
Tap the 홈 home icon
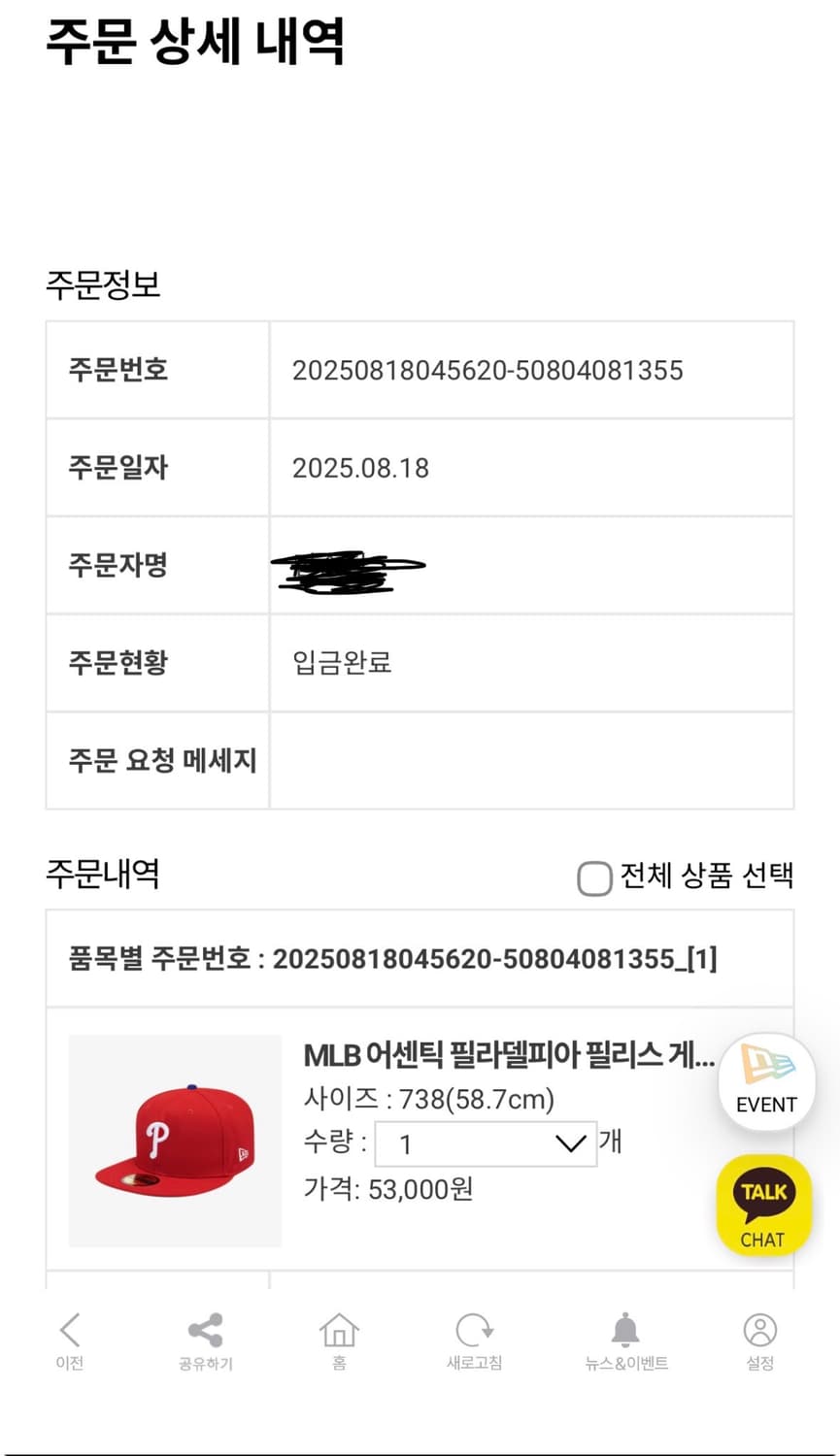337,1330
